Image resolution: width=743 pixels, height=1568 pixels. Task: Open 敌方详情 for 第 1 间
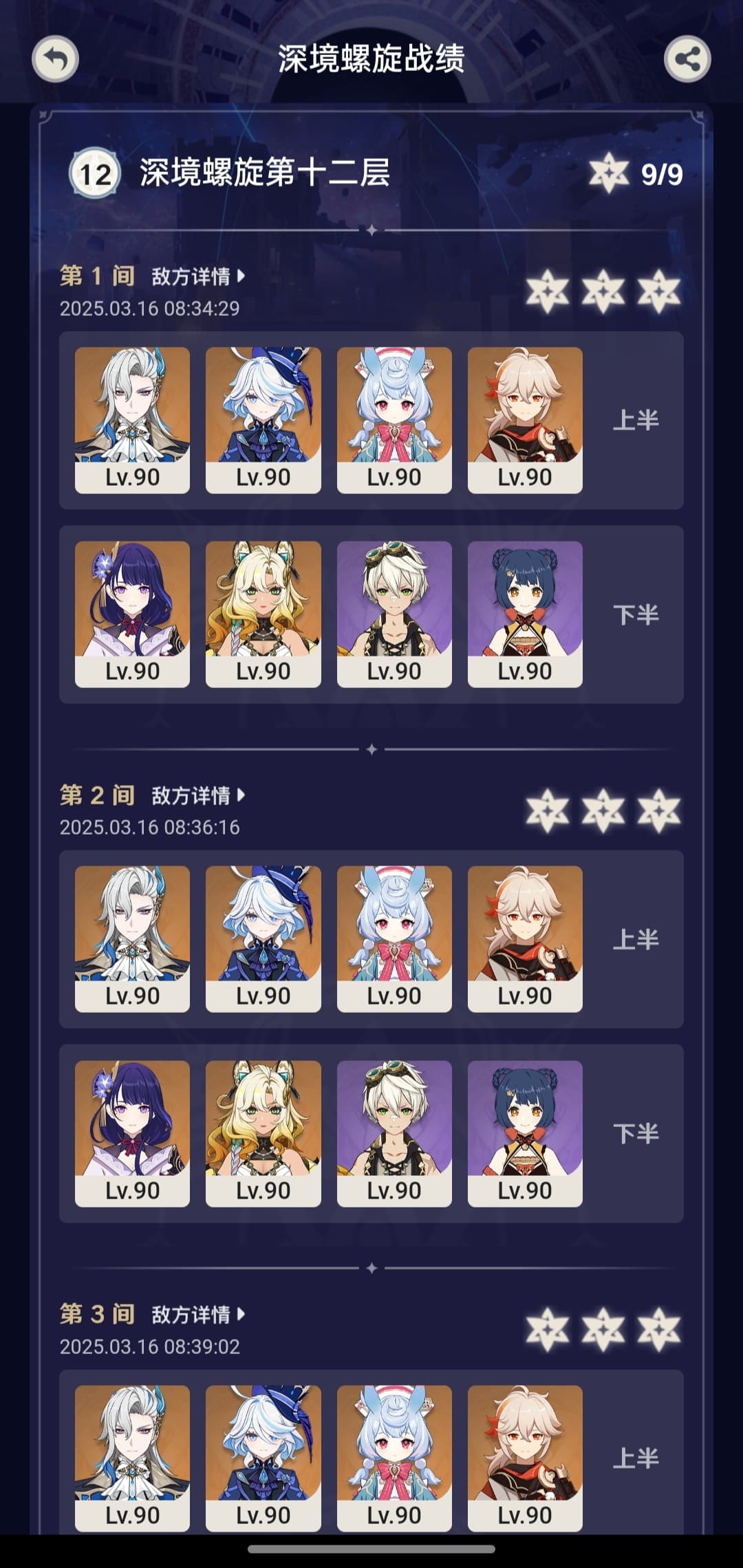(x=198, y=277)
